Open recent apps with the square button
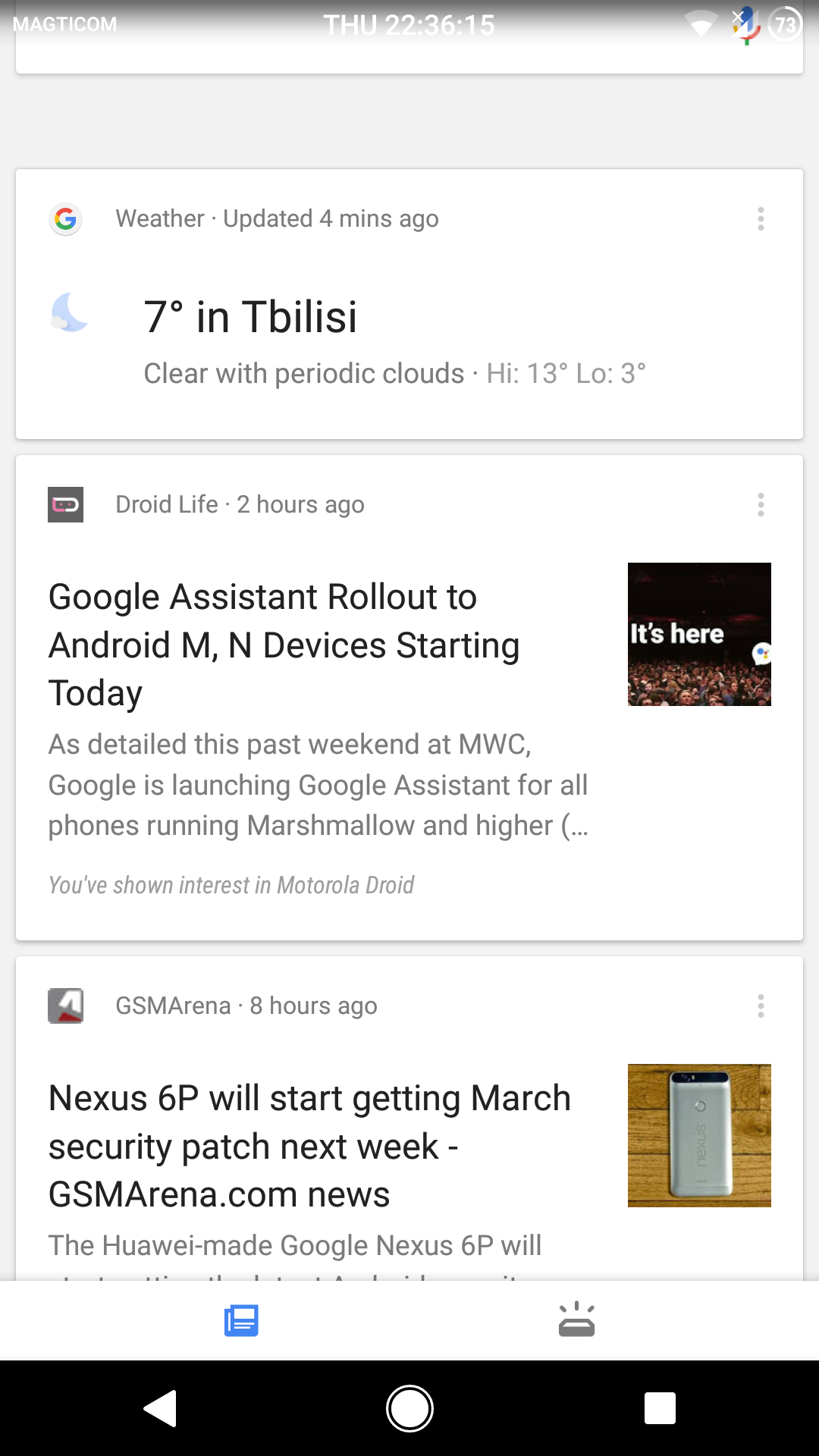Image resolution: width=819 pixels, height=1456 pixels. 659,1409
